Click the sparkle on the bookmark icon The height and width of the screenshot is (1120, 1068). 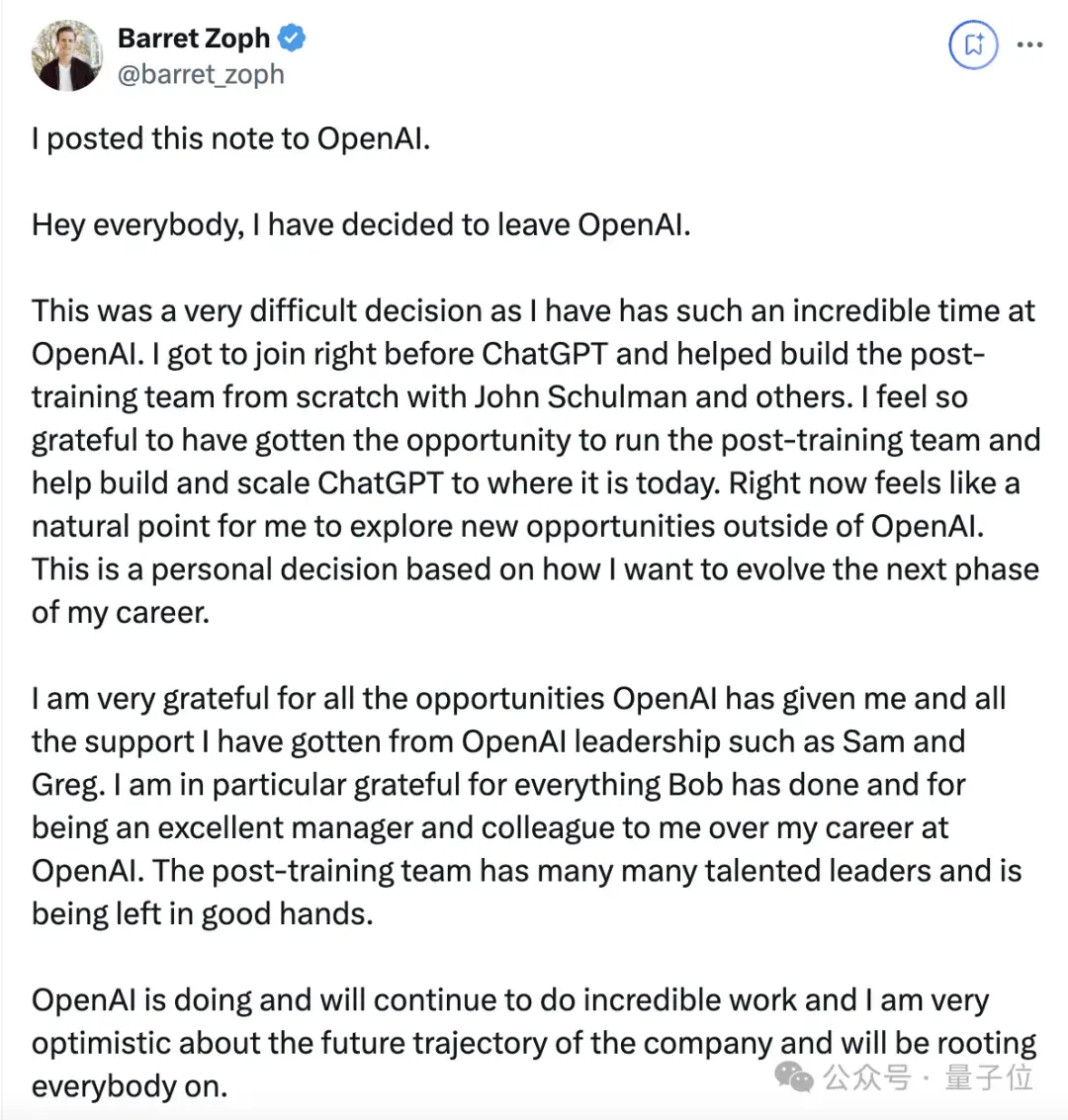[979, 39]
